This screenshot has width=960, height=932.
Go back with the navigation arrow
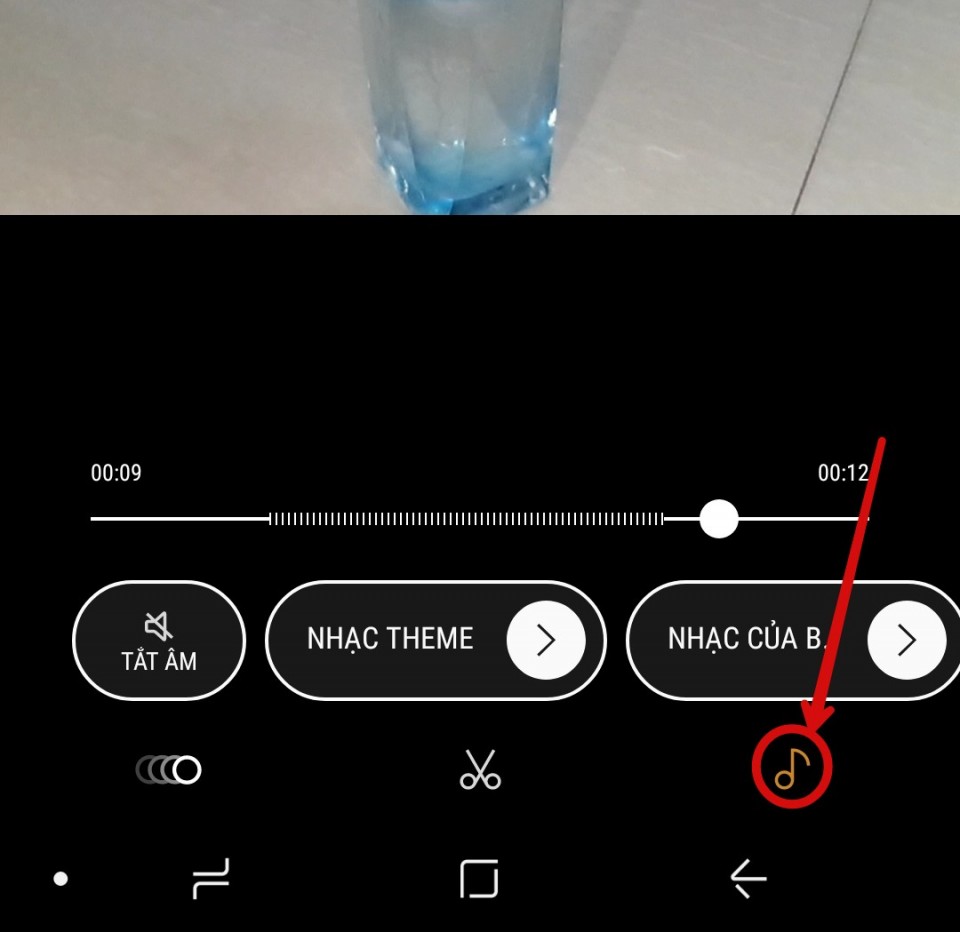click(747, 879)
